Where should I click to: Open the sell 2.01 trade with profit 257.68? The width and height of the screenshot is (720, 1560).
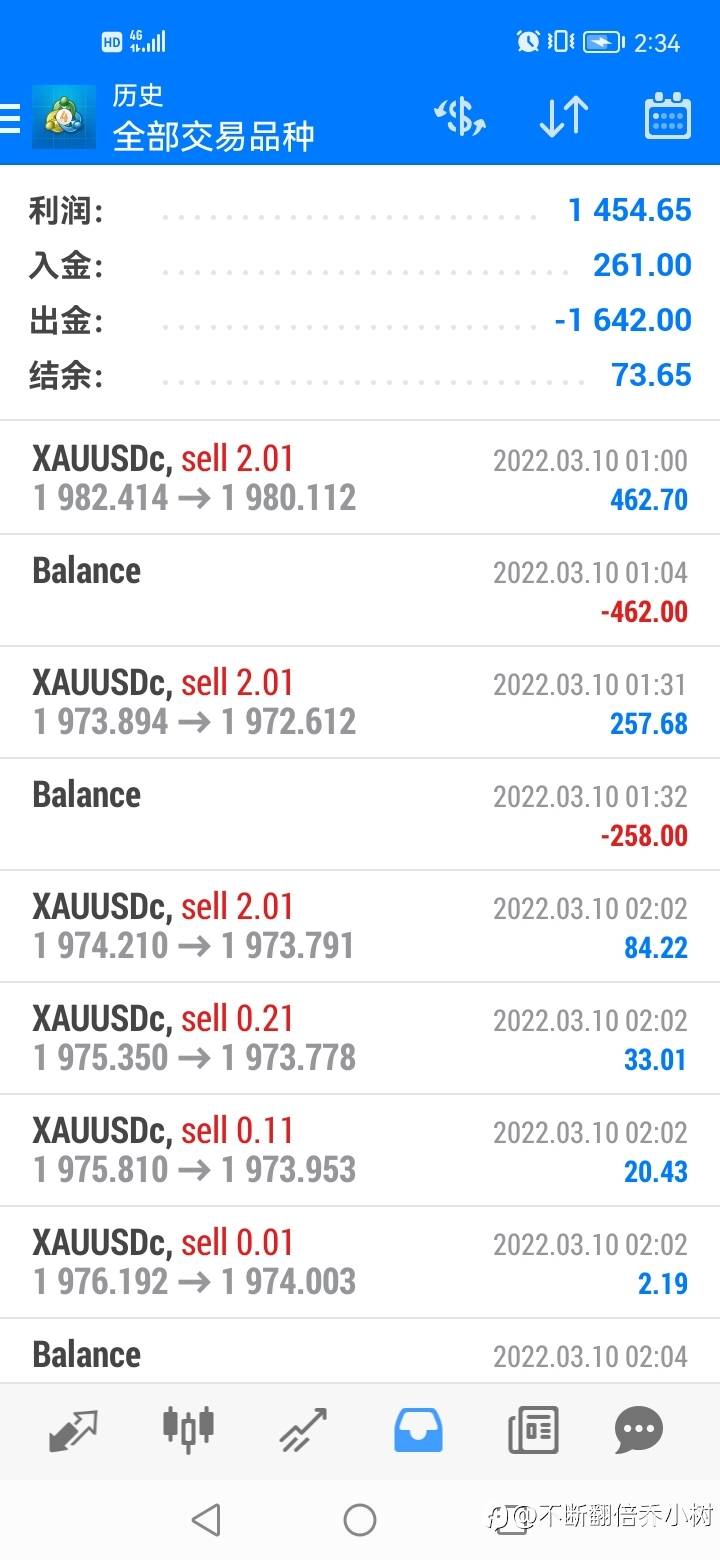click(x=360, y=702)
